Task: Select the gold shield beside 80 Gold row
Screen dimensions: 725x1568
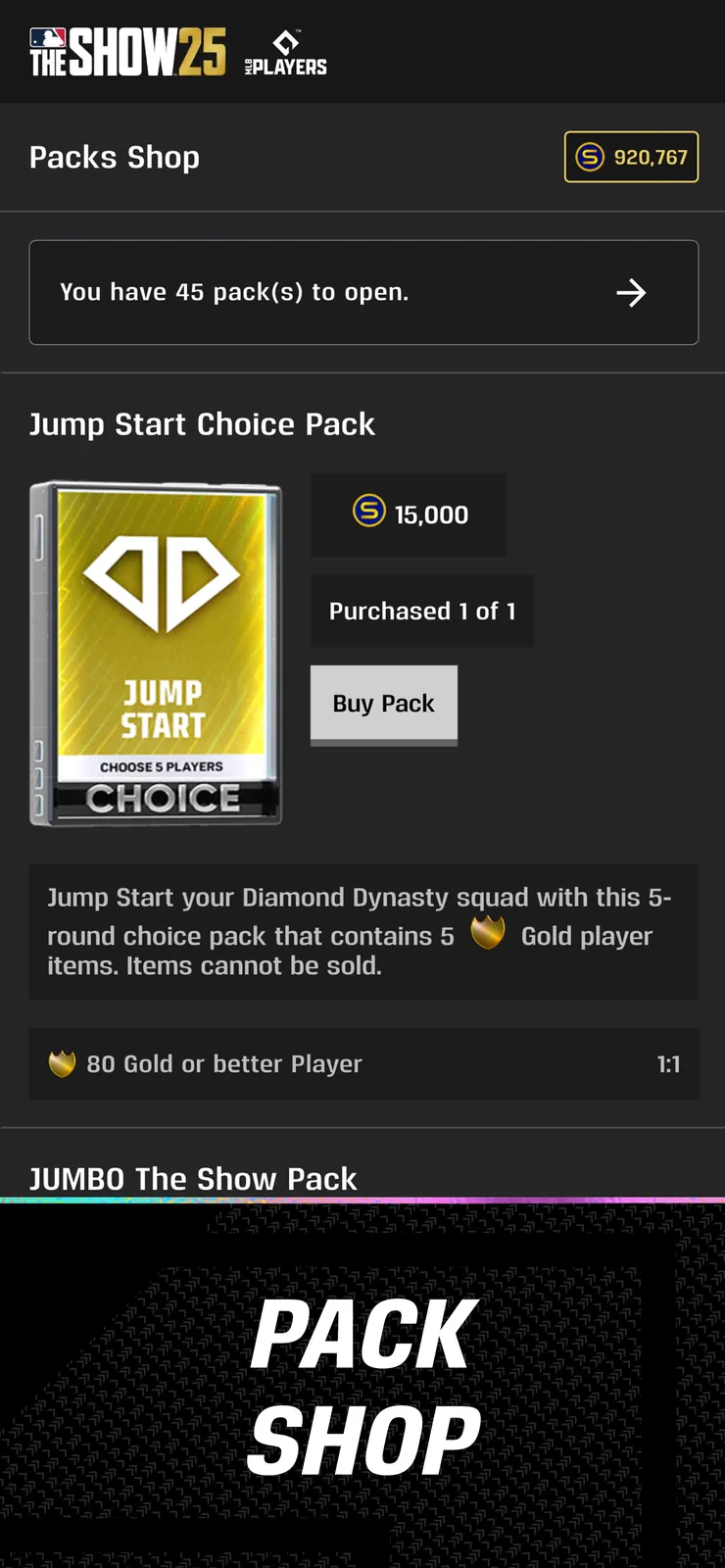Action: pyautogui.click(x=62, y=1064)
